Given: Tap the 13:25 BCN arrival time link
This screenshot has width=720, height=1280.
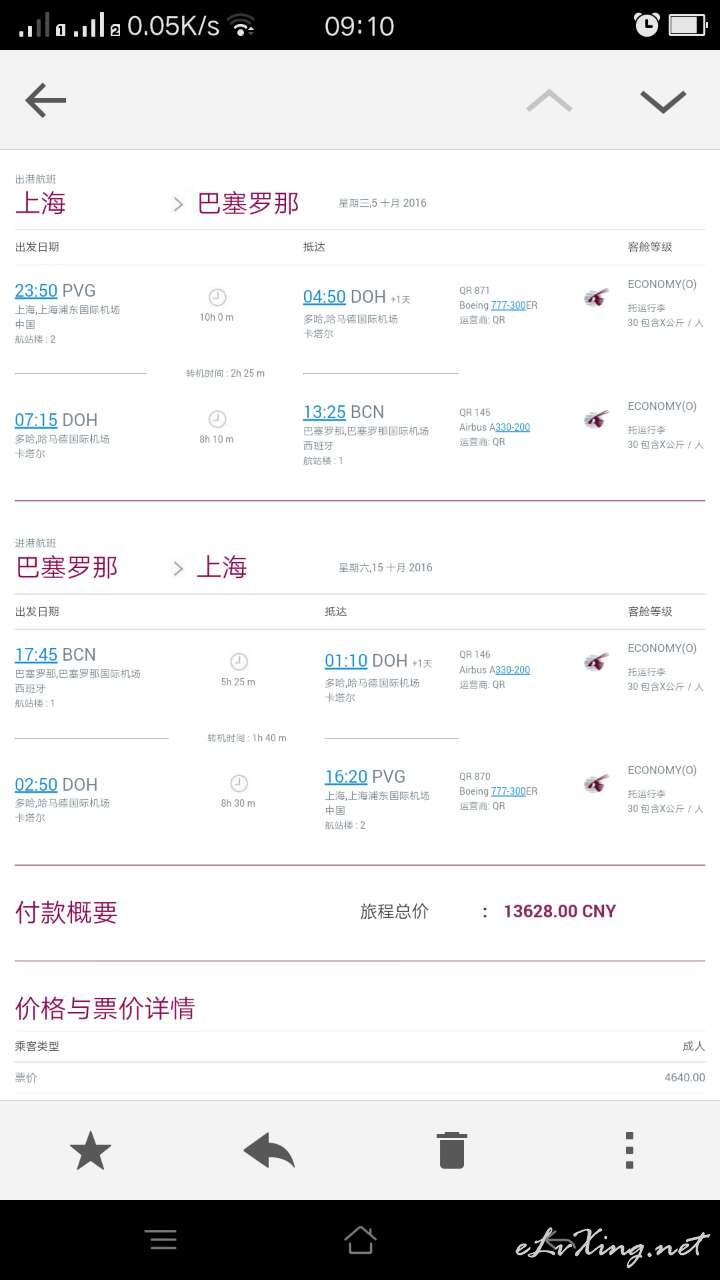Looking at the screenshot, I should [x=324, y=412].
